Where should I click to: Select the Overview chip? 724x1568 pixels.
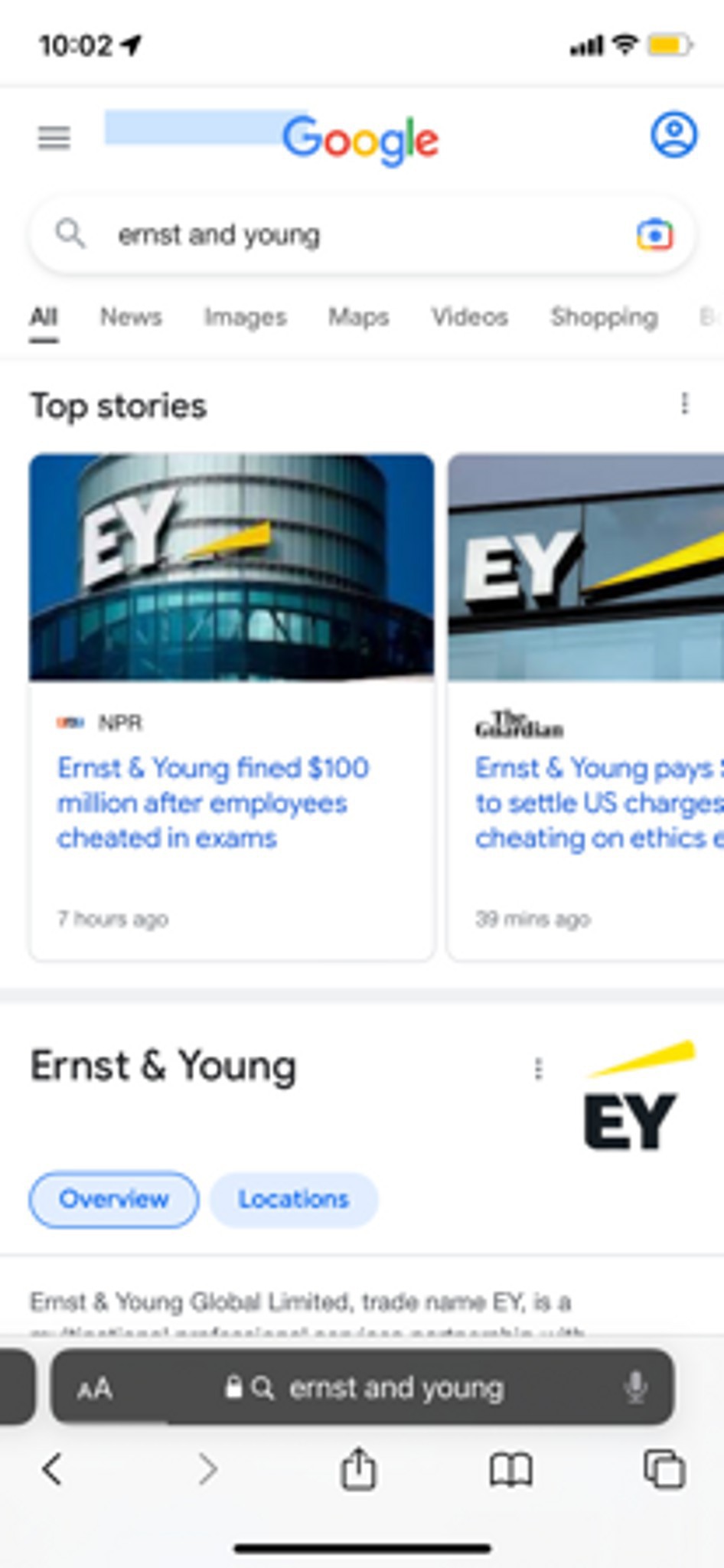tap(114, 1199)
